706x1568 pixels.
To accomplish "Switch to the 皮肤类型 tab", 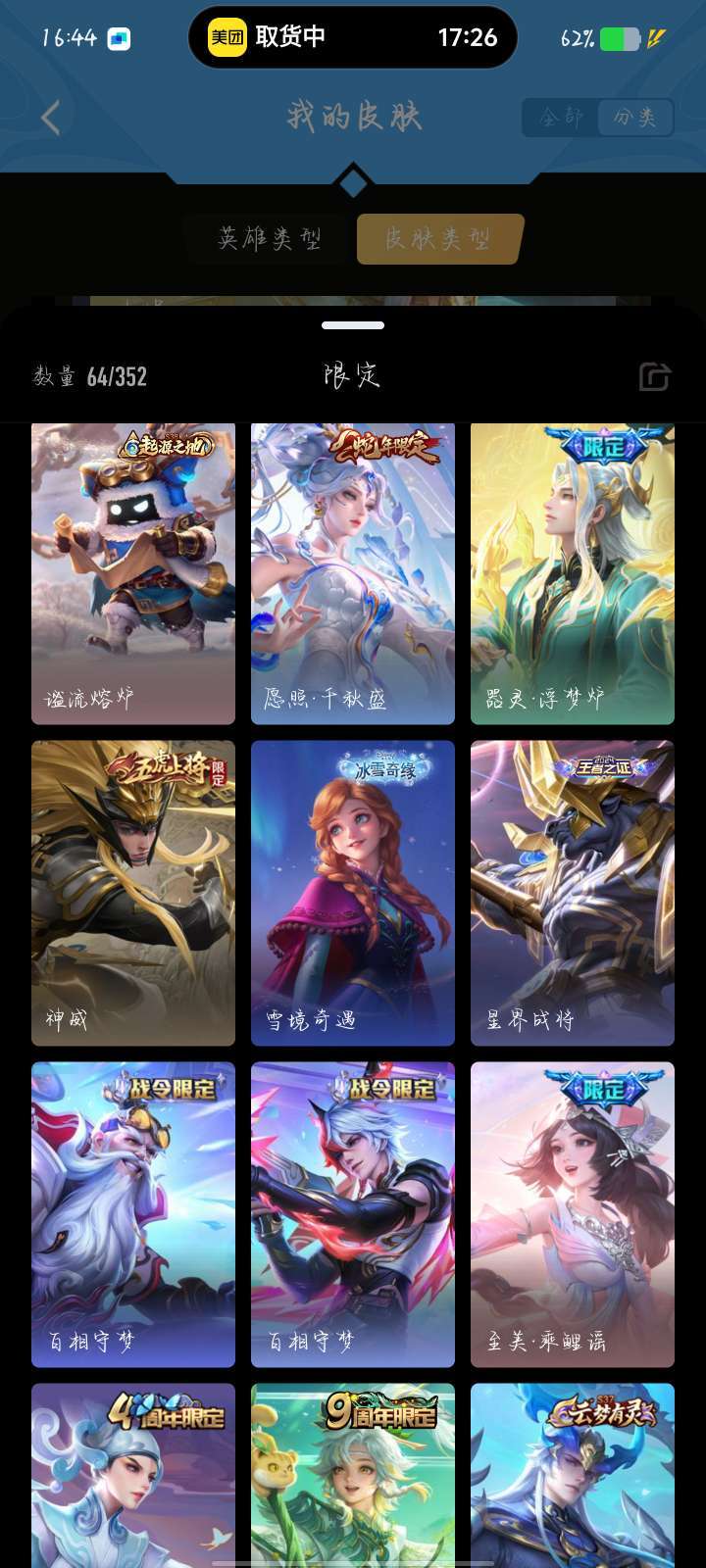I will 438,238.
